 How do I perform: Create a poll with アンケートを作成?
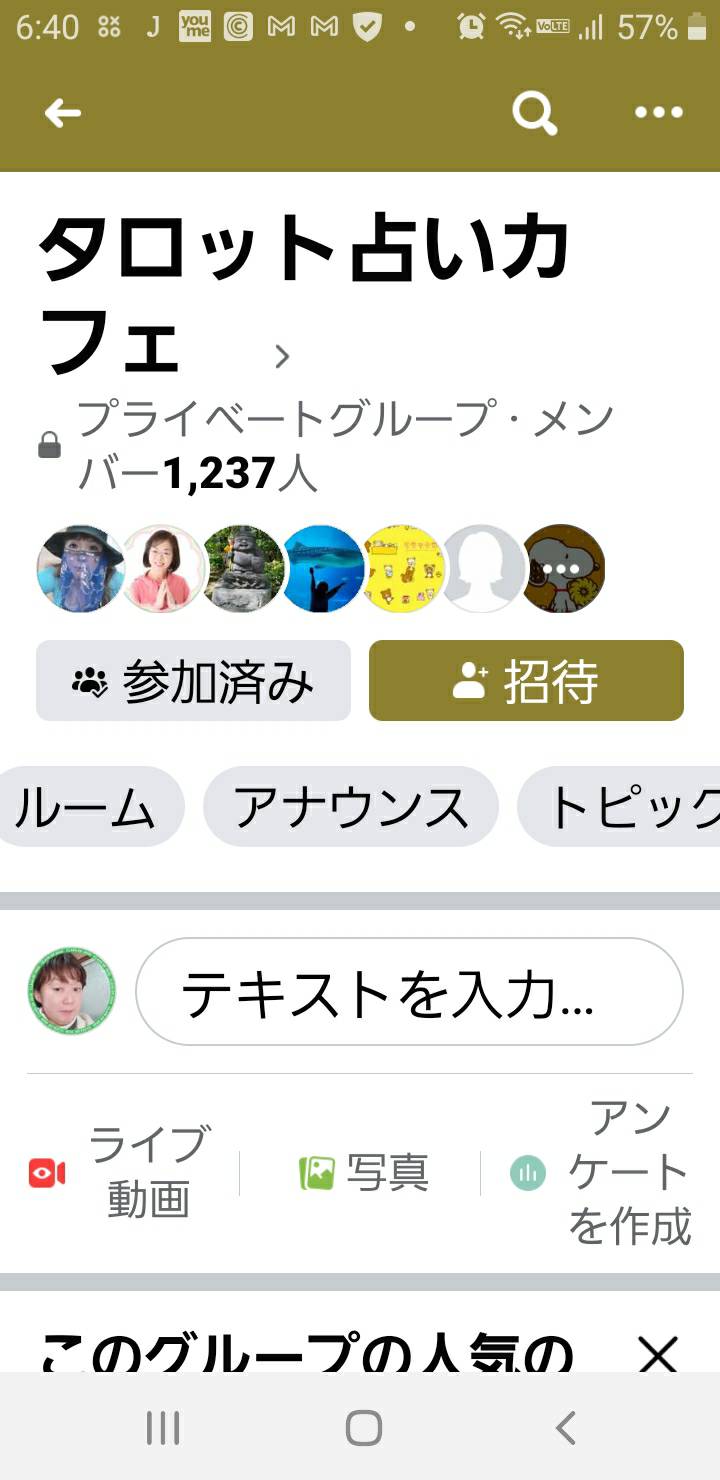tap(602, 1172)
